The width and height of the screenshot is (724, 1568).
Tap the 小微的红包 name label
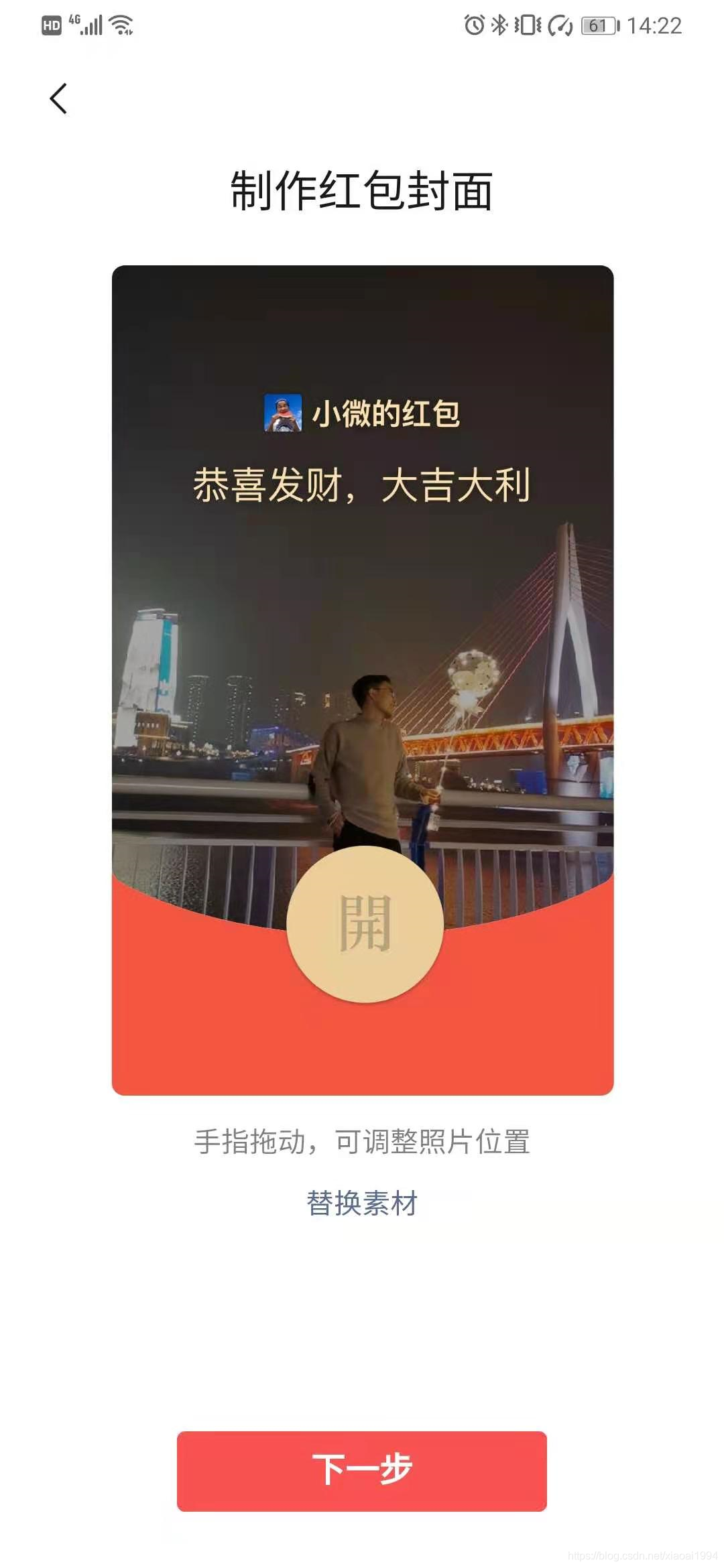pos(389,412)
